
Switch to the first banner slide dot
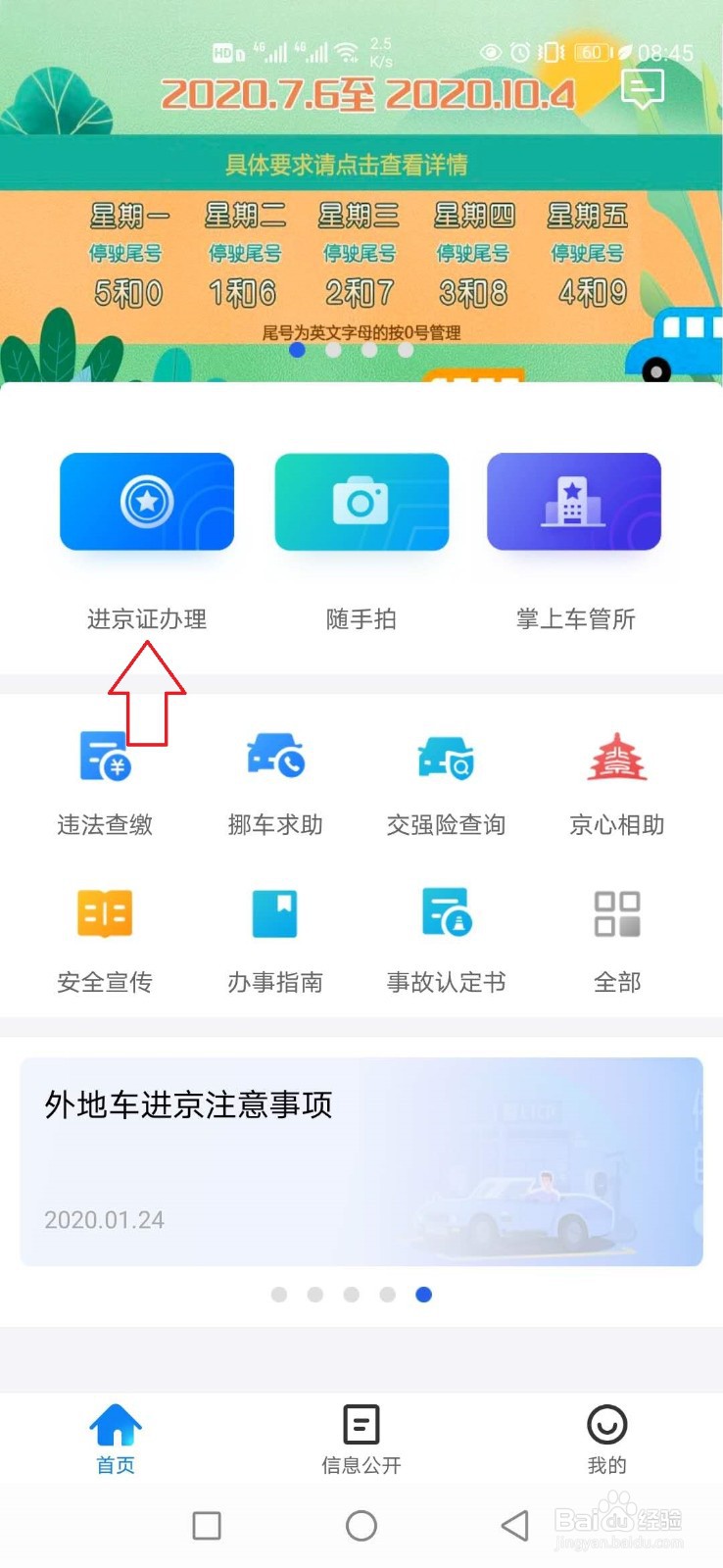[297, 350]
